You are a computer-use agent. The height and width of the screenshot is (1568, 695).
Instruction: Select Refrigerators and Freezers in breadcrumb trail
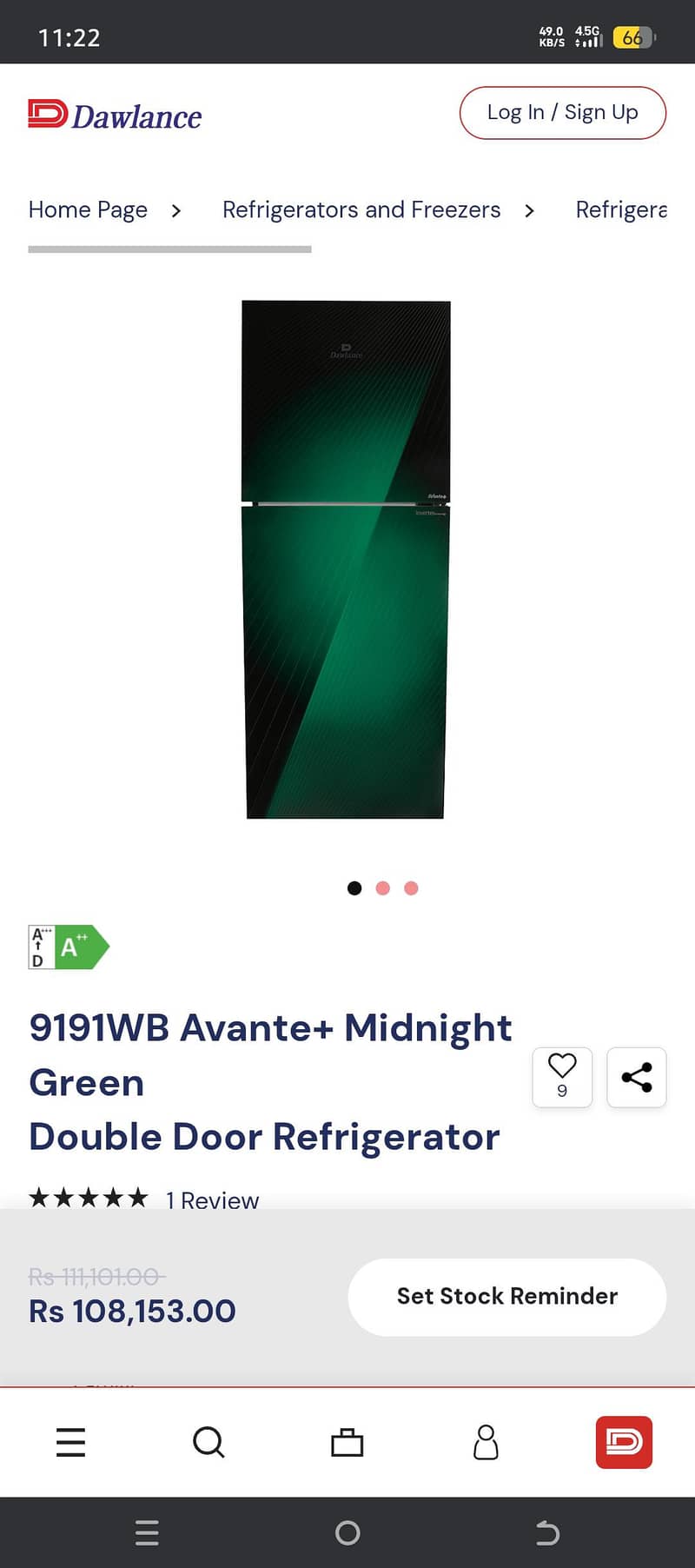tap(361, 210)
